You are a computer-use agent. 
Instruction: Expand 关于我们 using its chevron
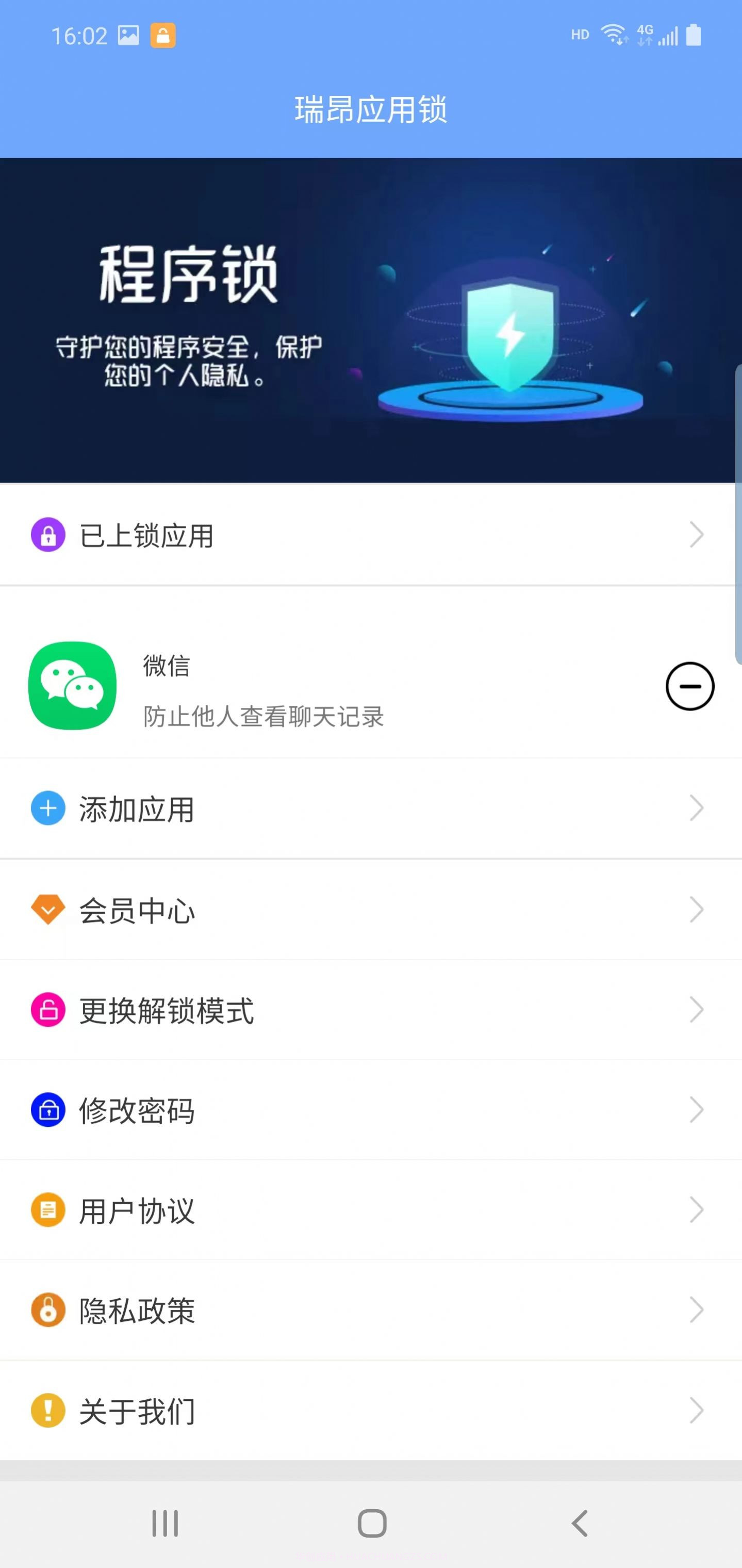coord(698,1410)
